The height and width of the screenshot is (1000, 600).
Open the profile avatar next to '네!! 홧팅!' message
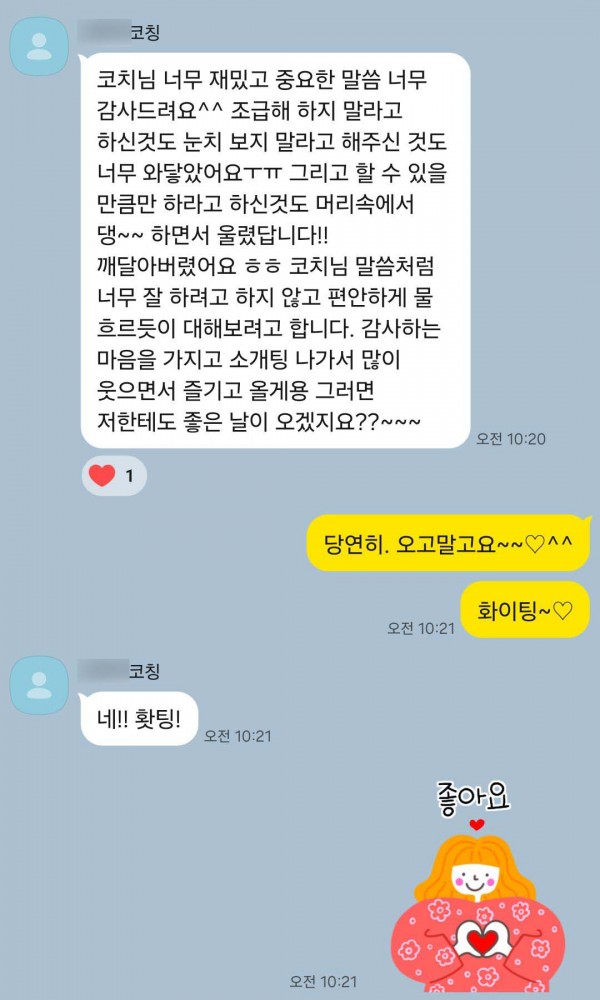(x=40, y=685)
